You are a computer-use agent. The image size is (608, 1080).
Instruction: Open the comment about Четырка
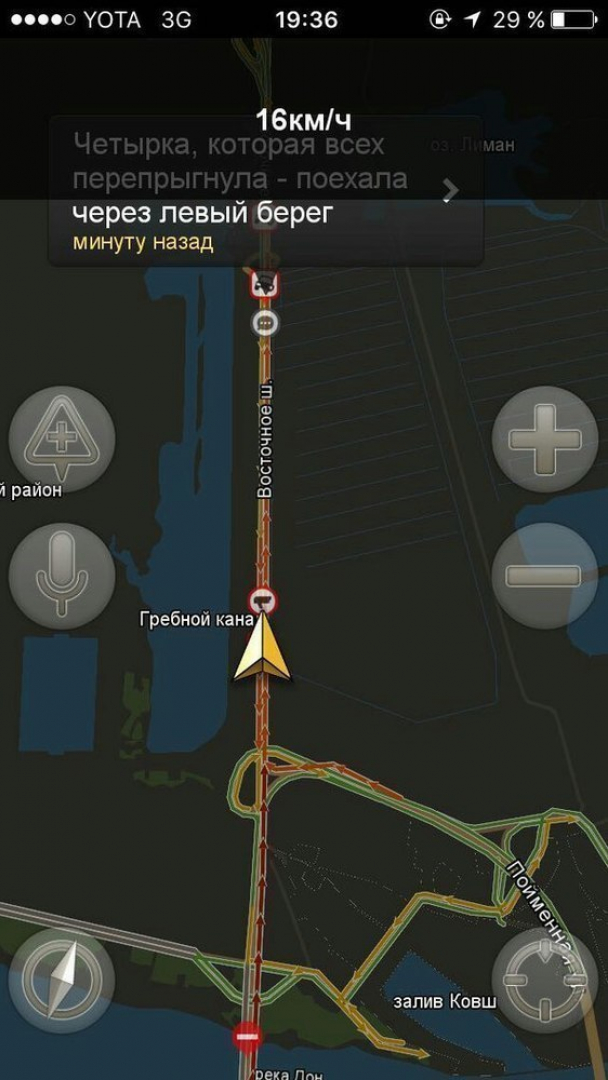click(266, 190)
